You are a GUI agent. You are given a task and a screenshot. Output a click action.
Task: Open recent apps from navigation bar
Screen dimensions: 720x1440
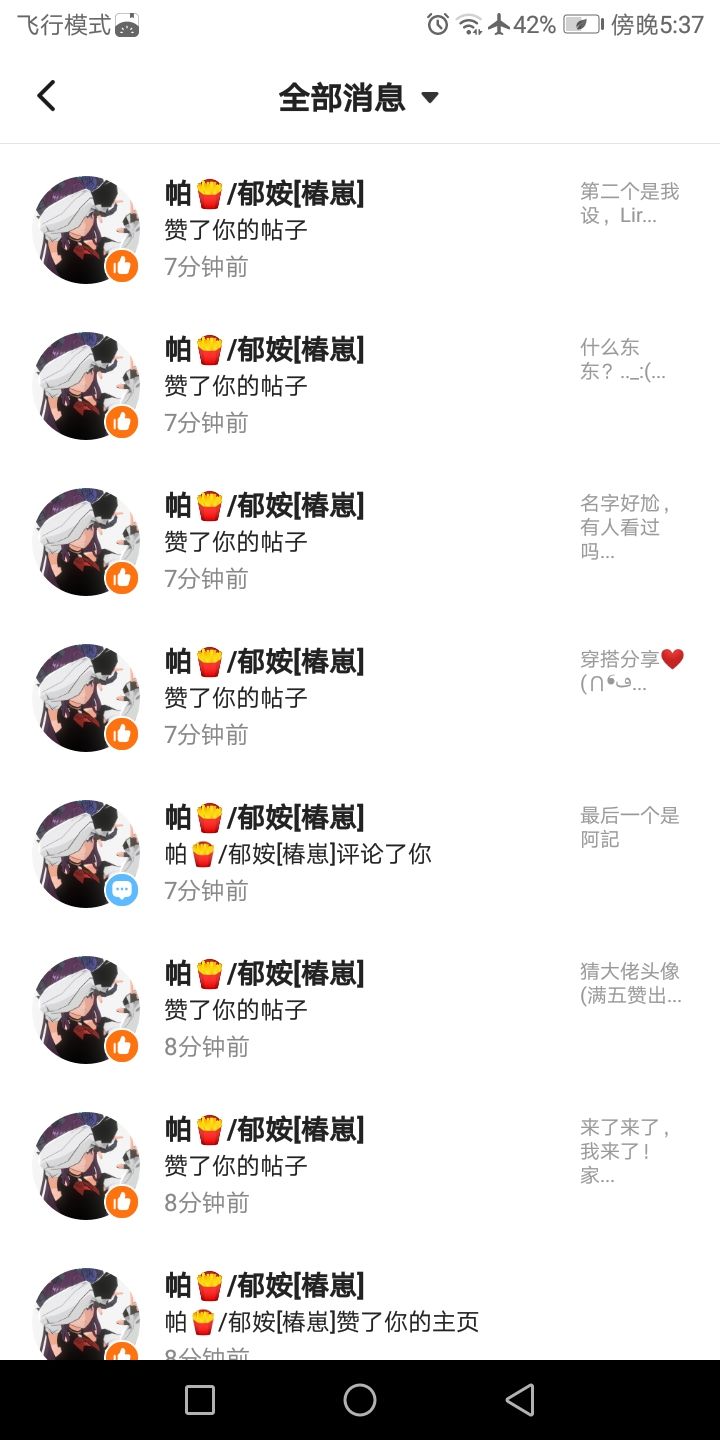(200, 1400)
